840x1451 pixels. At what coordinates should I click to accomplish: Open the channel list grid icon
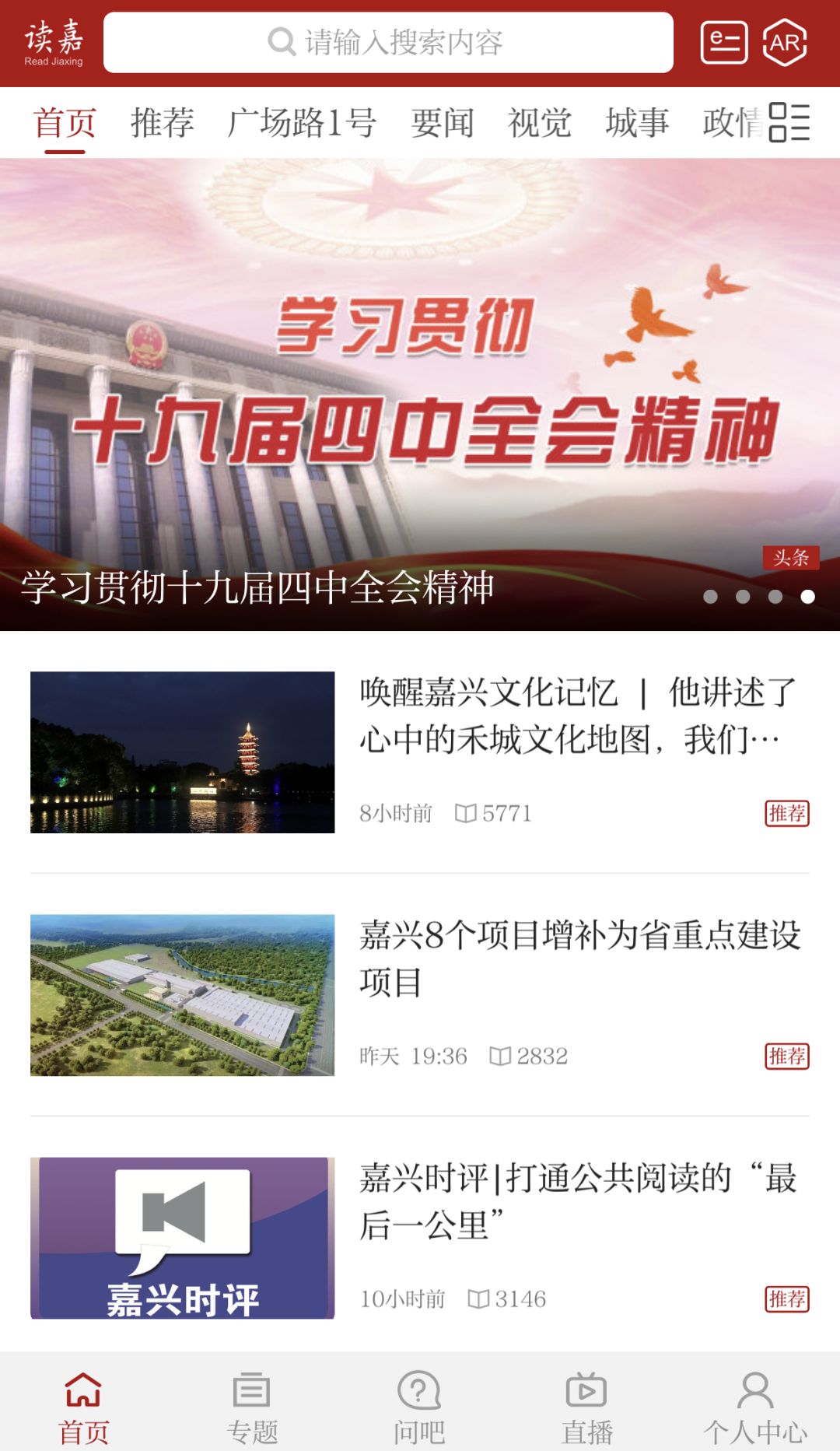[x=789, y=123]
